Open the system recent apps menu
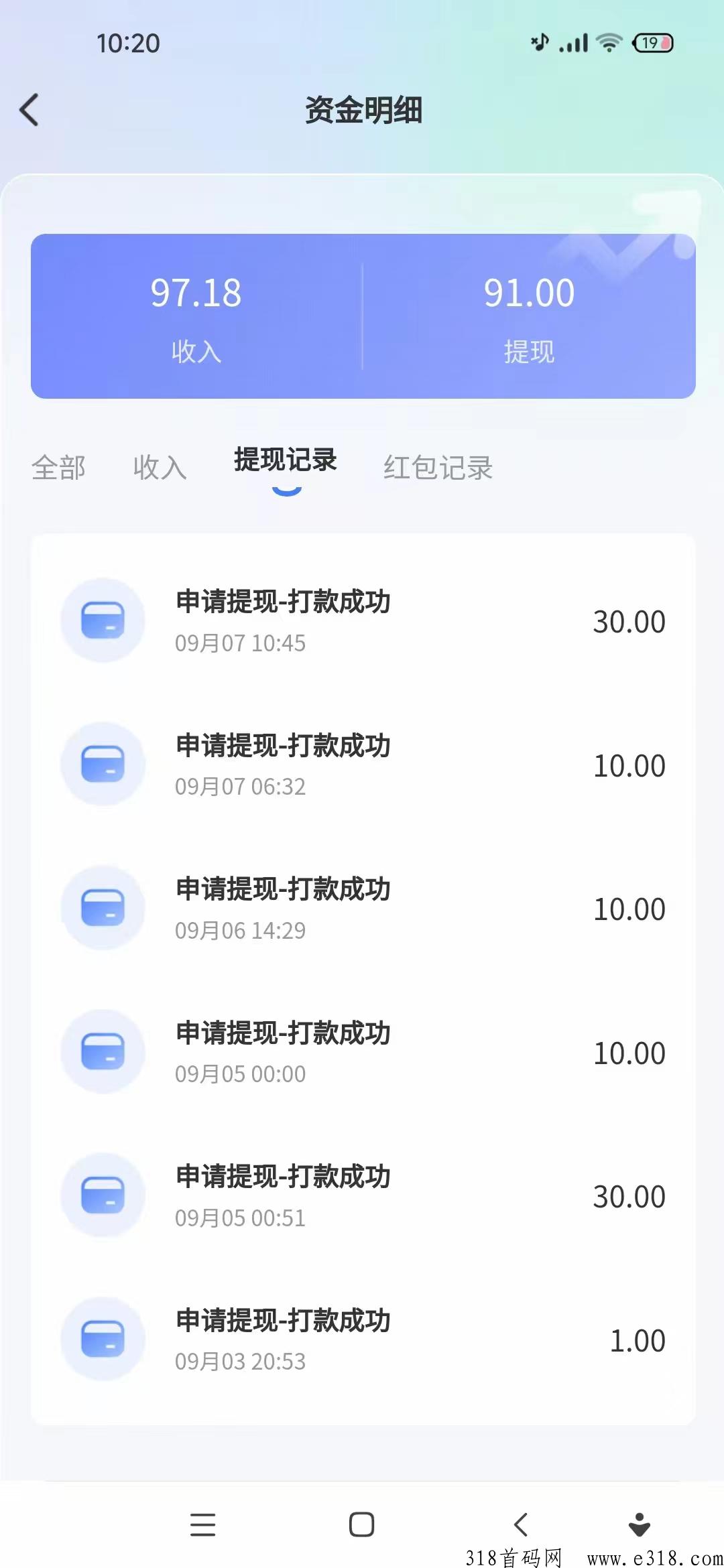Viewport: 724px width, 1568px height. [202, 1524]
